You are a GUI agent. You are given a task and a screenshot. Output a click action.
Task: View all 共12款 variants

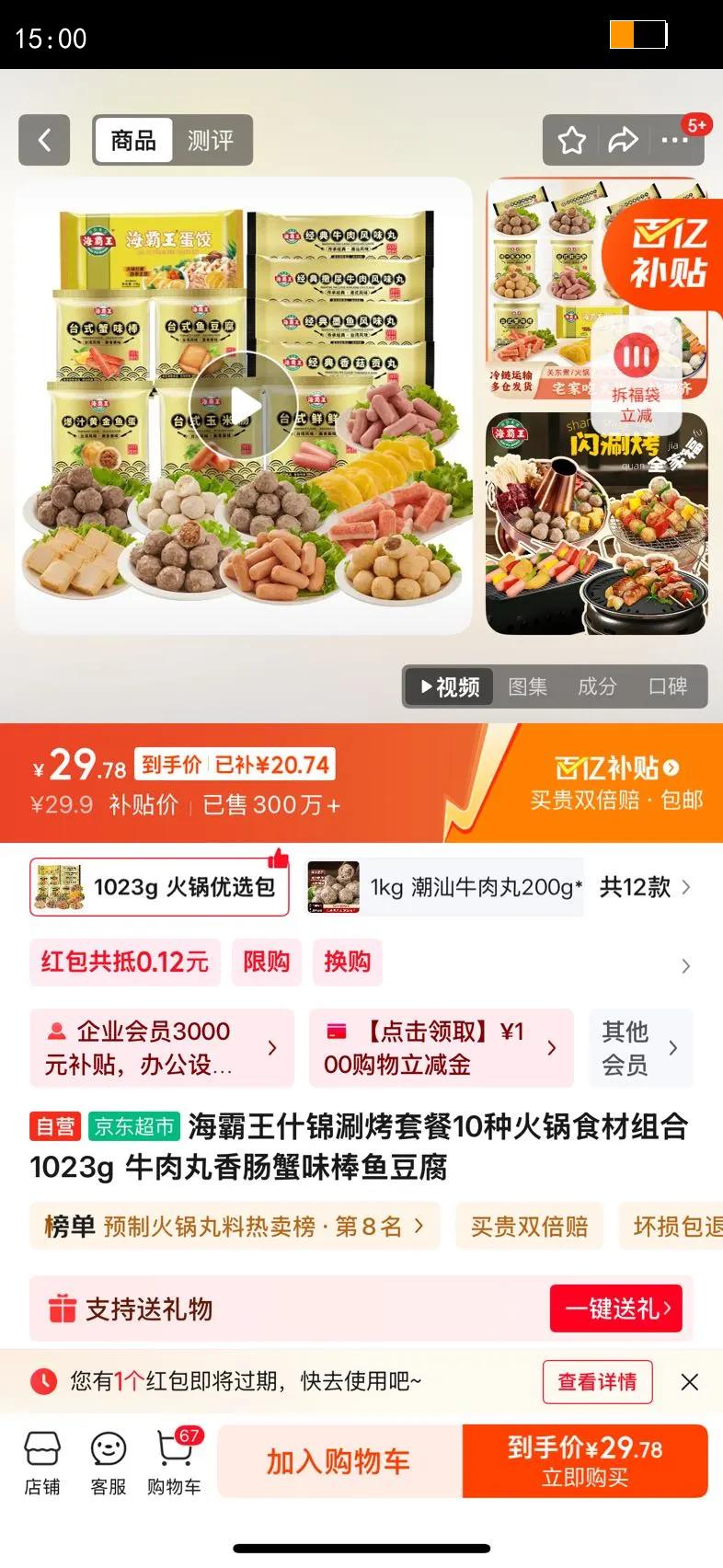[x=645, y=887]
